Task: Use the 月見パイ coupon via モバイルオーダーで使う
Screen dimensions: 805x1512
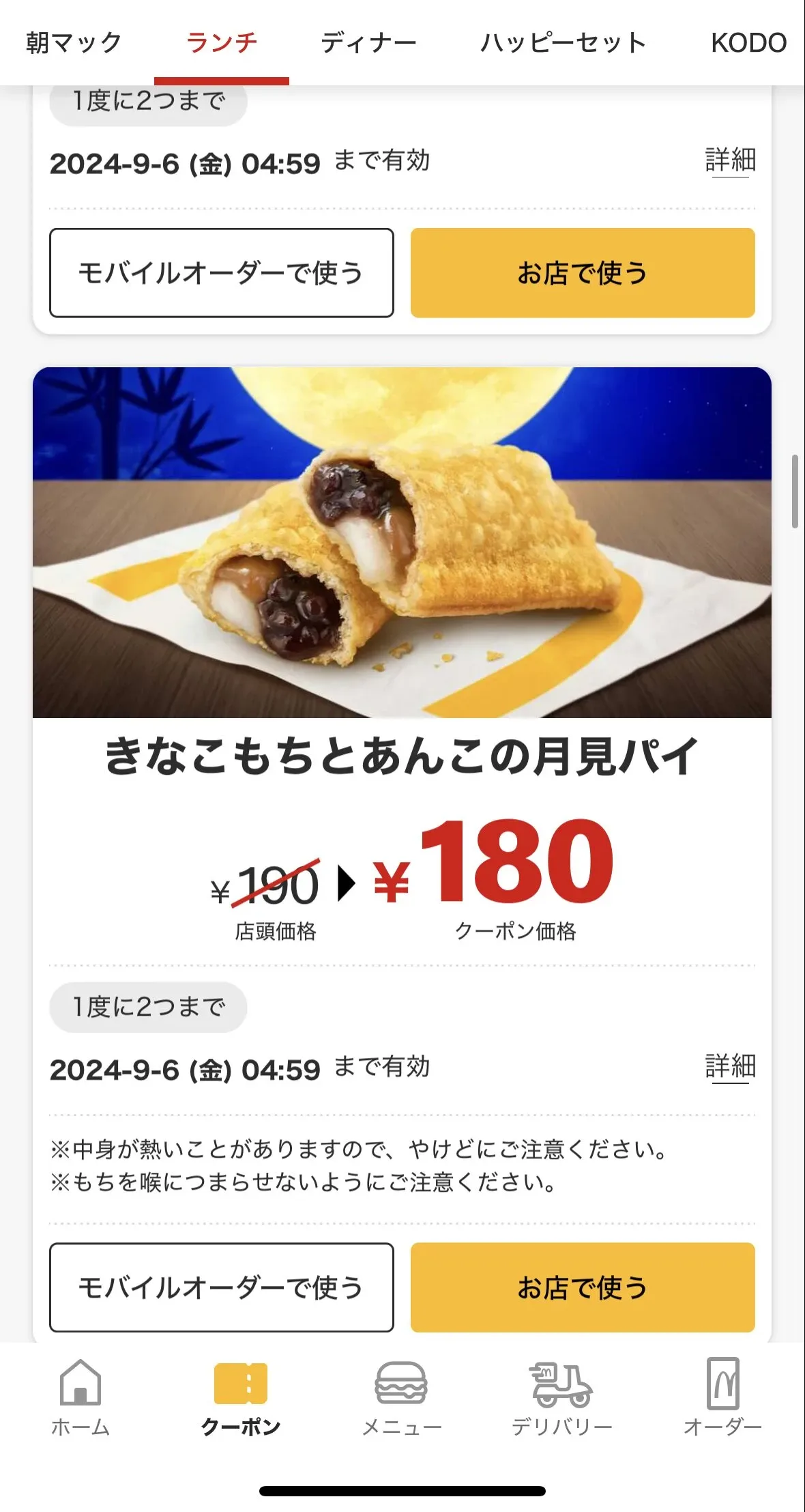Action: click(x=222, y=1287)
